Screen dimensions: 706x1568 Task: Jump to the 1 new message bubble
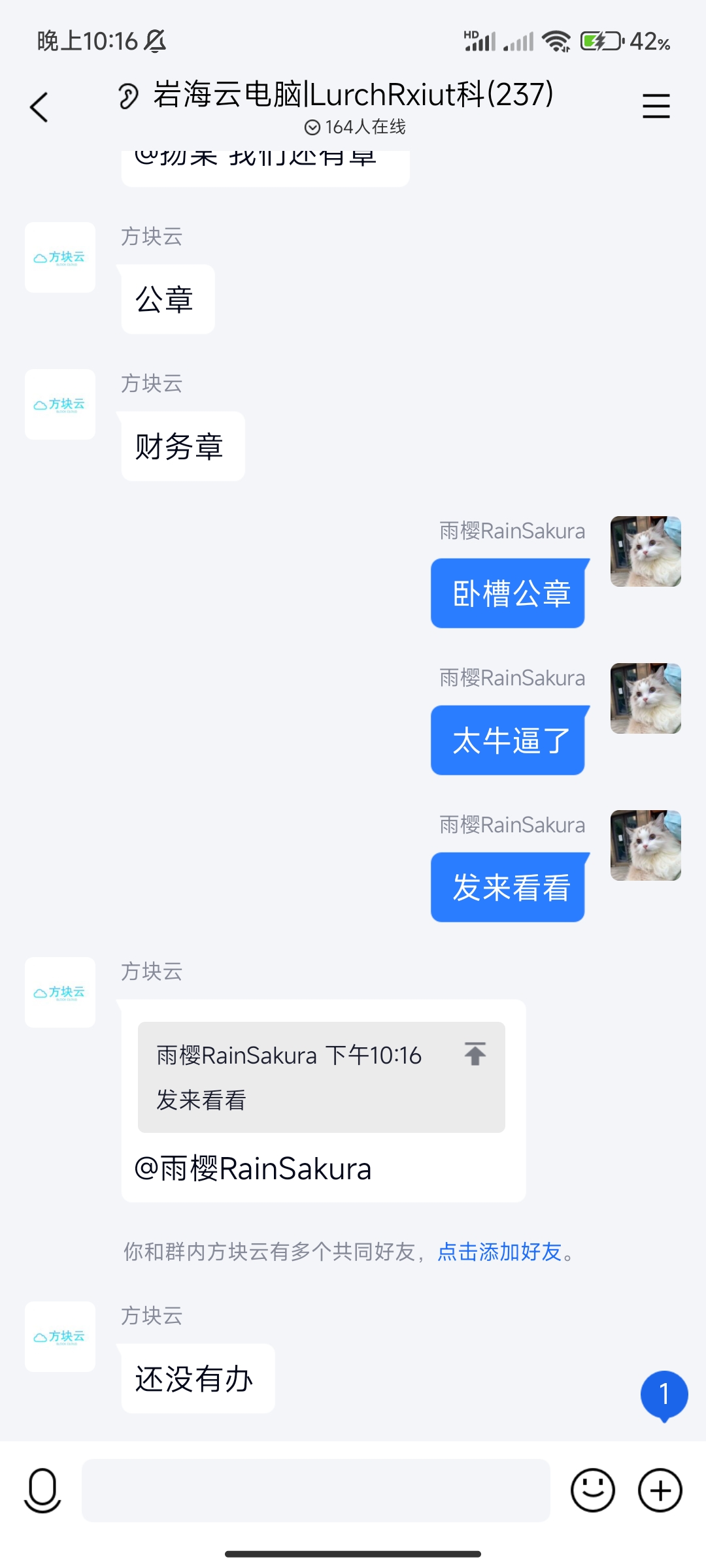tap(664, 1396)
